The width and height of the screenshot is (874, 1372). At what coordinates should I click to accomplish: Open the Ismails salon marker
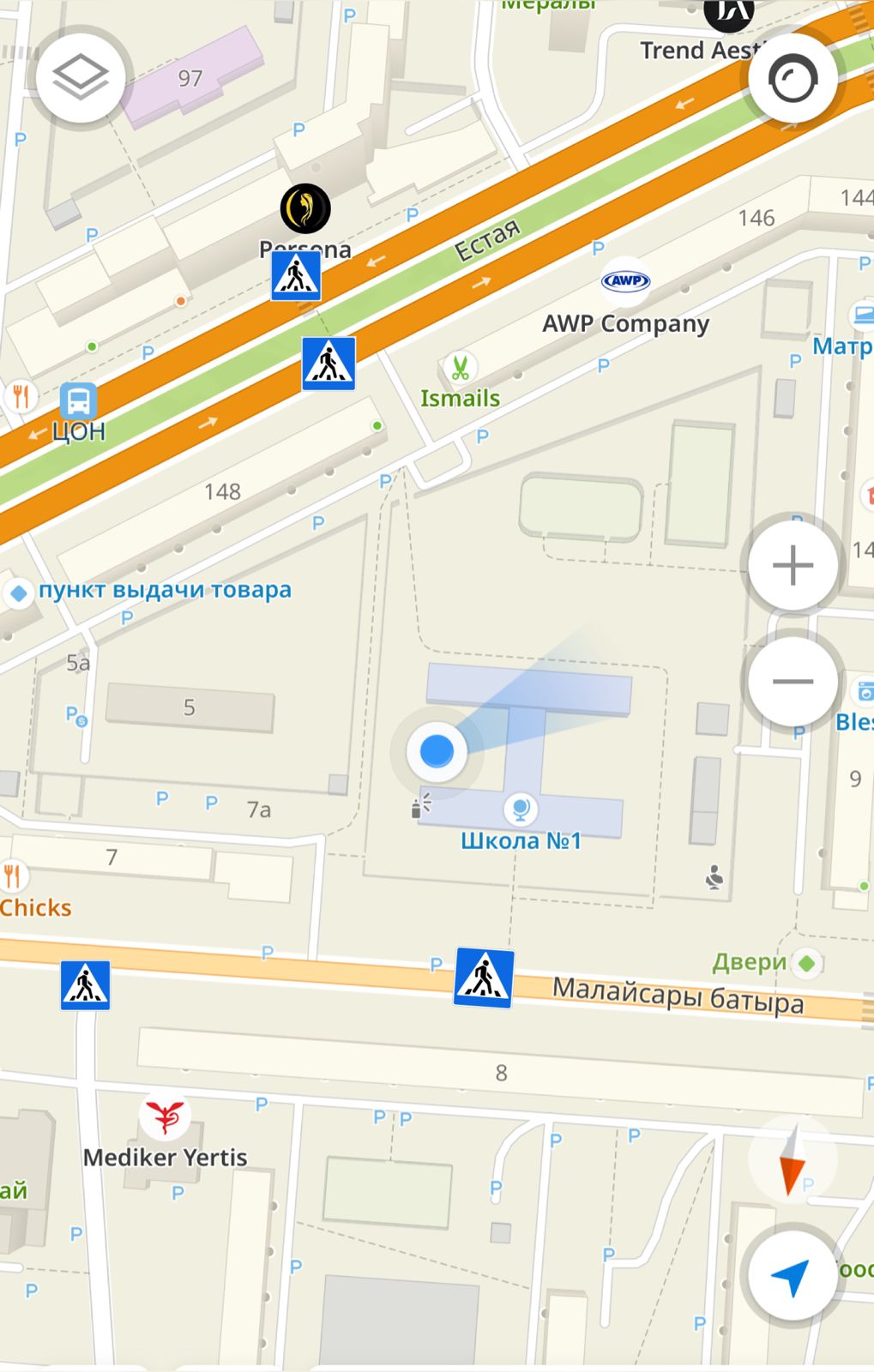460,370
